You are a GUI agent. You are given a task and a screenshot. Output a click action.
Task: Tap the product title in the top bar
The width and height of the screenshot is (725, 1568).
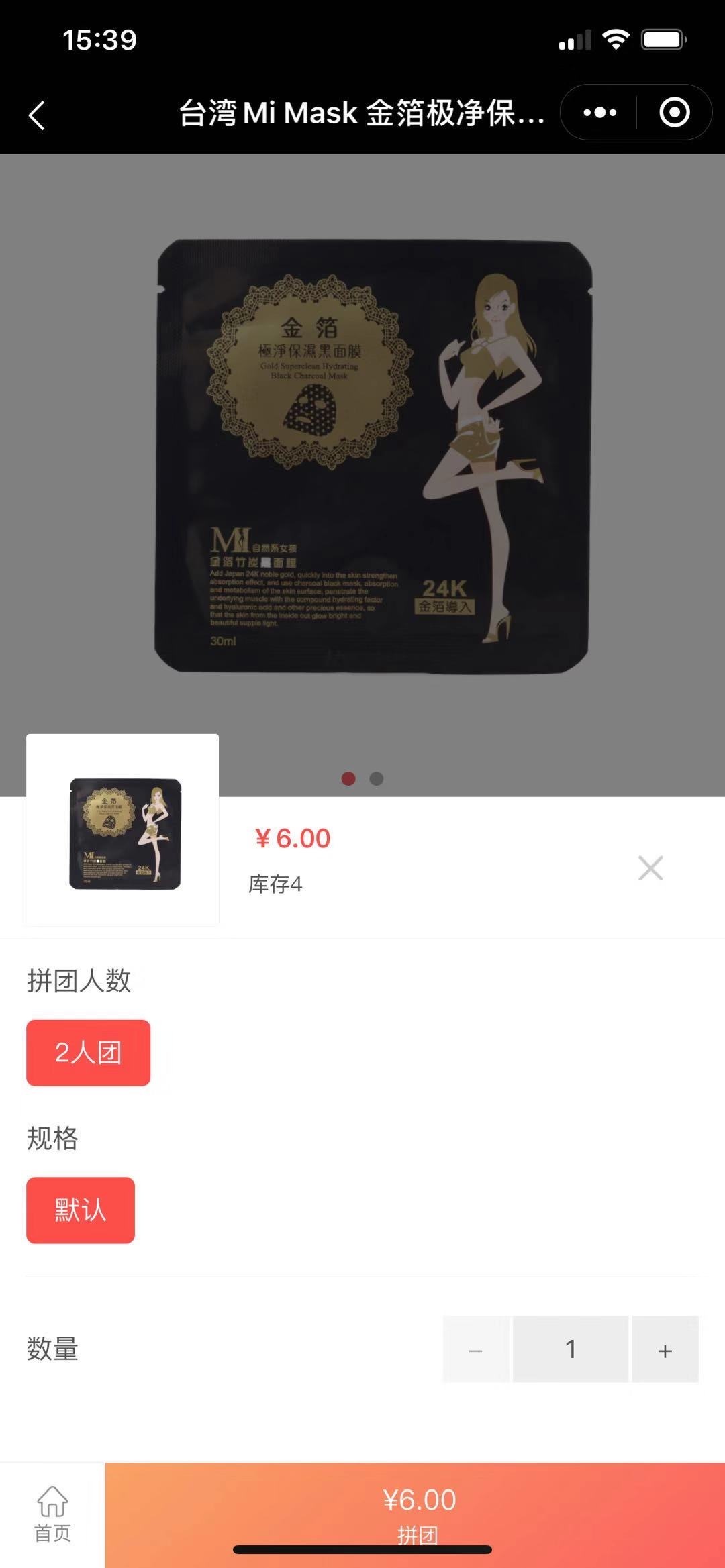click(x=359, y=114)
